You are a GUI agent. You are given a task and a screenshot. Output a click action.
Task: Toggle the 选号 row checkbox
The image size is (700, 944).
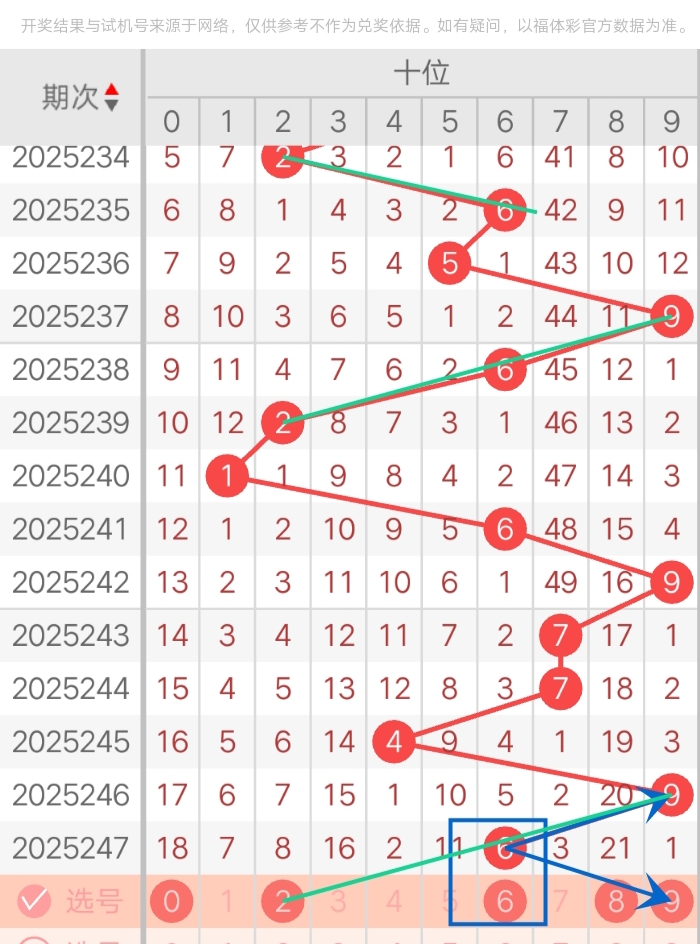coord(34,902)
